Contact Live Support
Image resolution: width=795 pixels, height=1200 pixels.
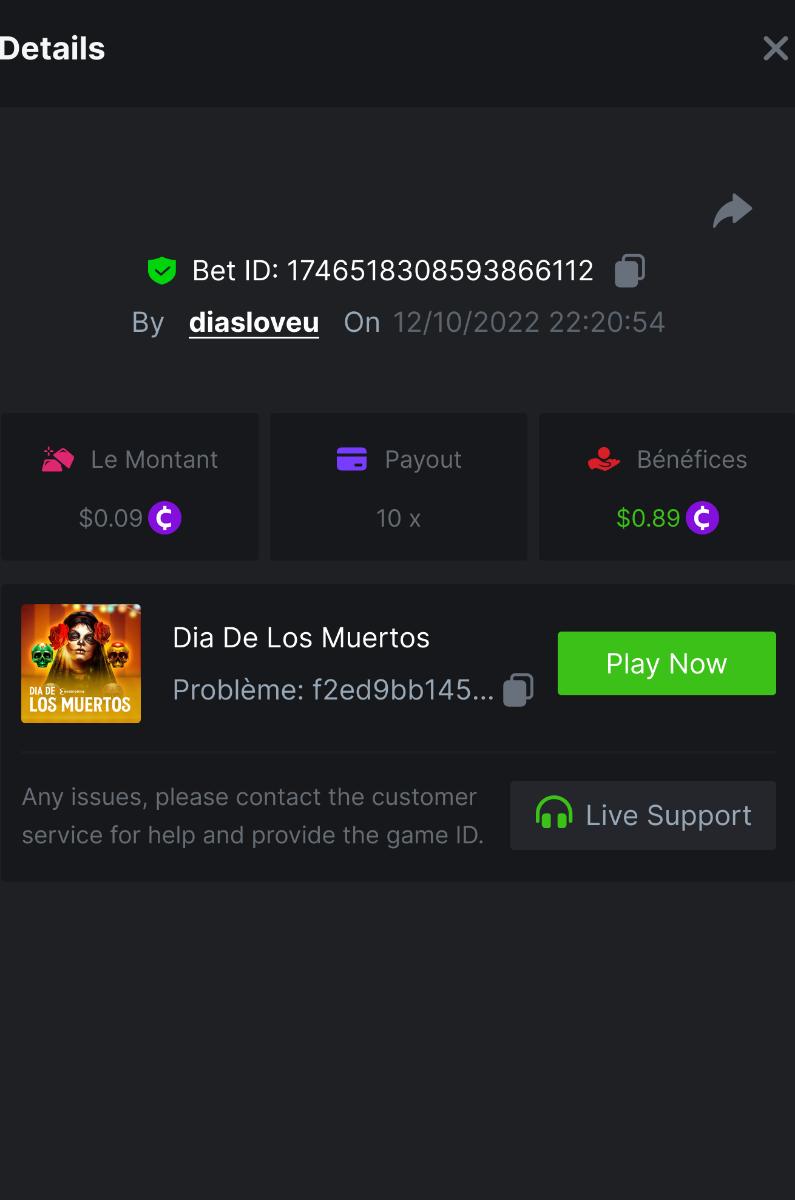coord(643,815)
